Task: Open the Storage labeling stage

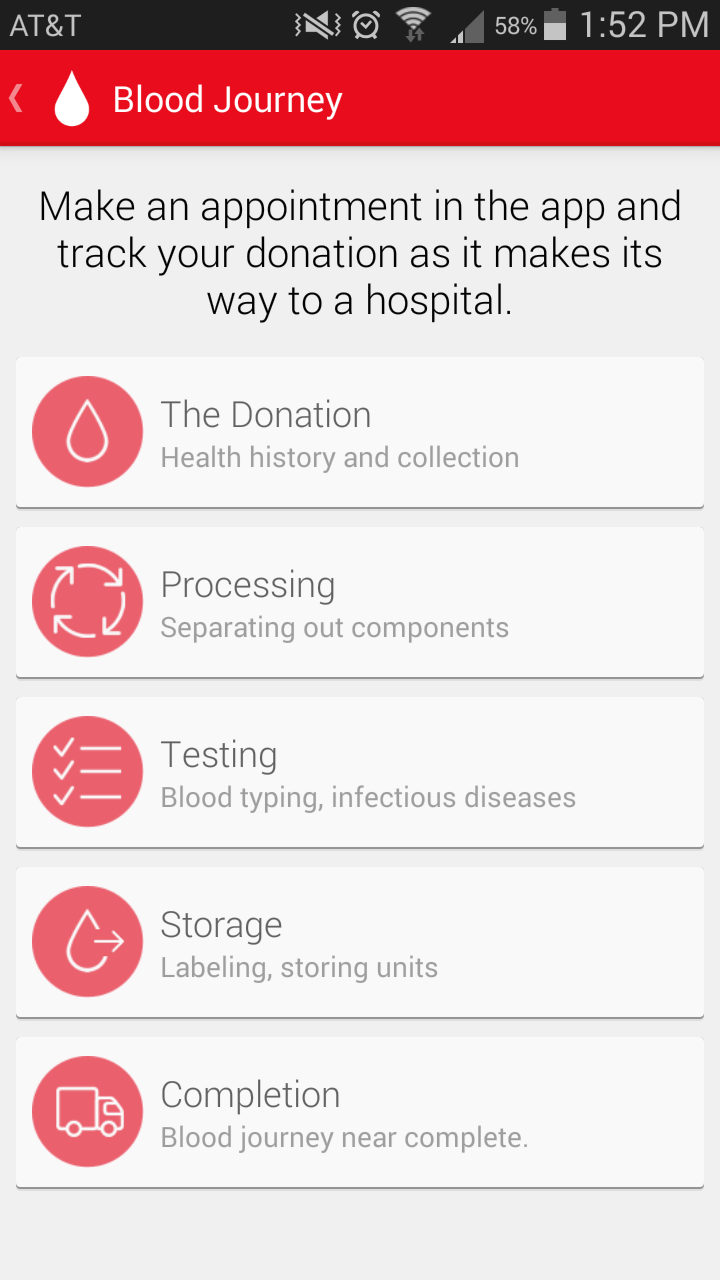Action: (360, 941)
